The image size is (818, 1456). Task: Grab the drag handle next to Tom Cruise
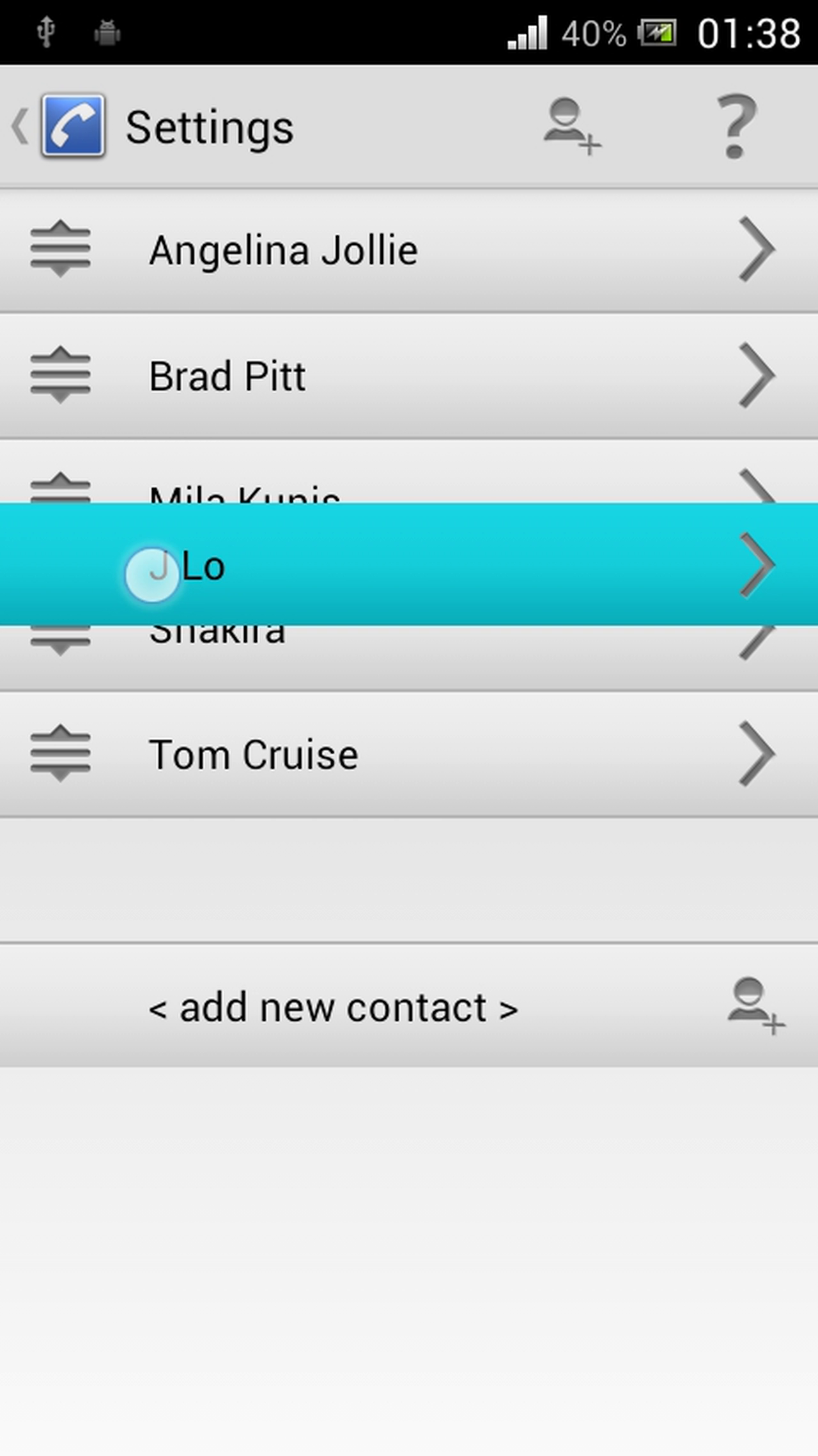[59, 753]
